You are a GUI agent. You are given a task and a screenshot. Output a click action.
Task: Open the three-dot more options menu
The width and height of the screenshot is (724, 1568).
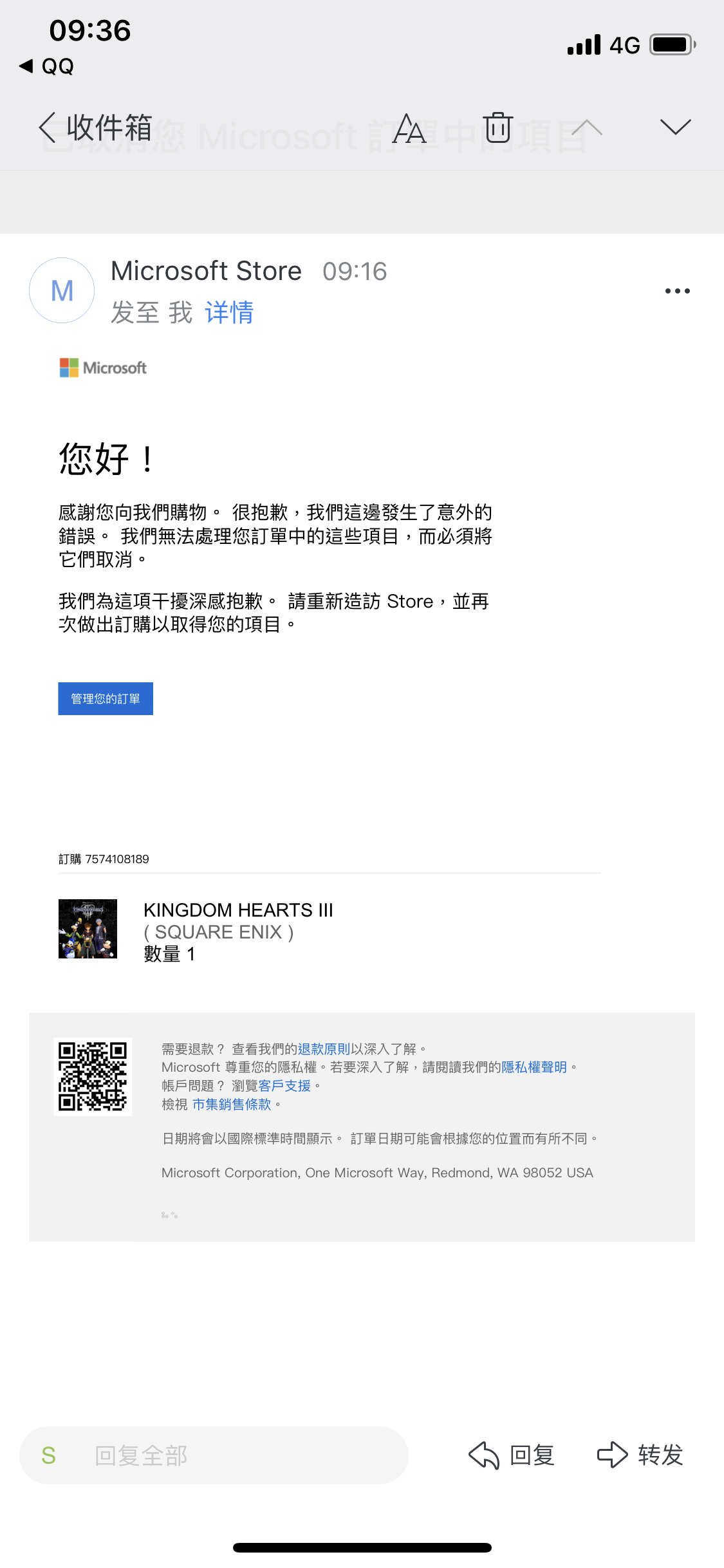pos(677,291)
